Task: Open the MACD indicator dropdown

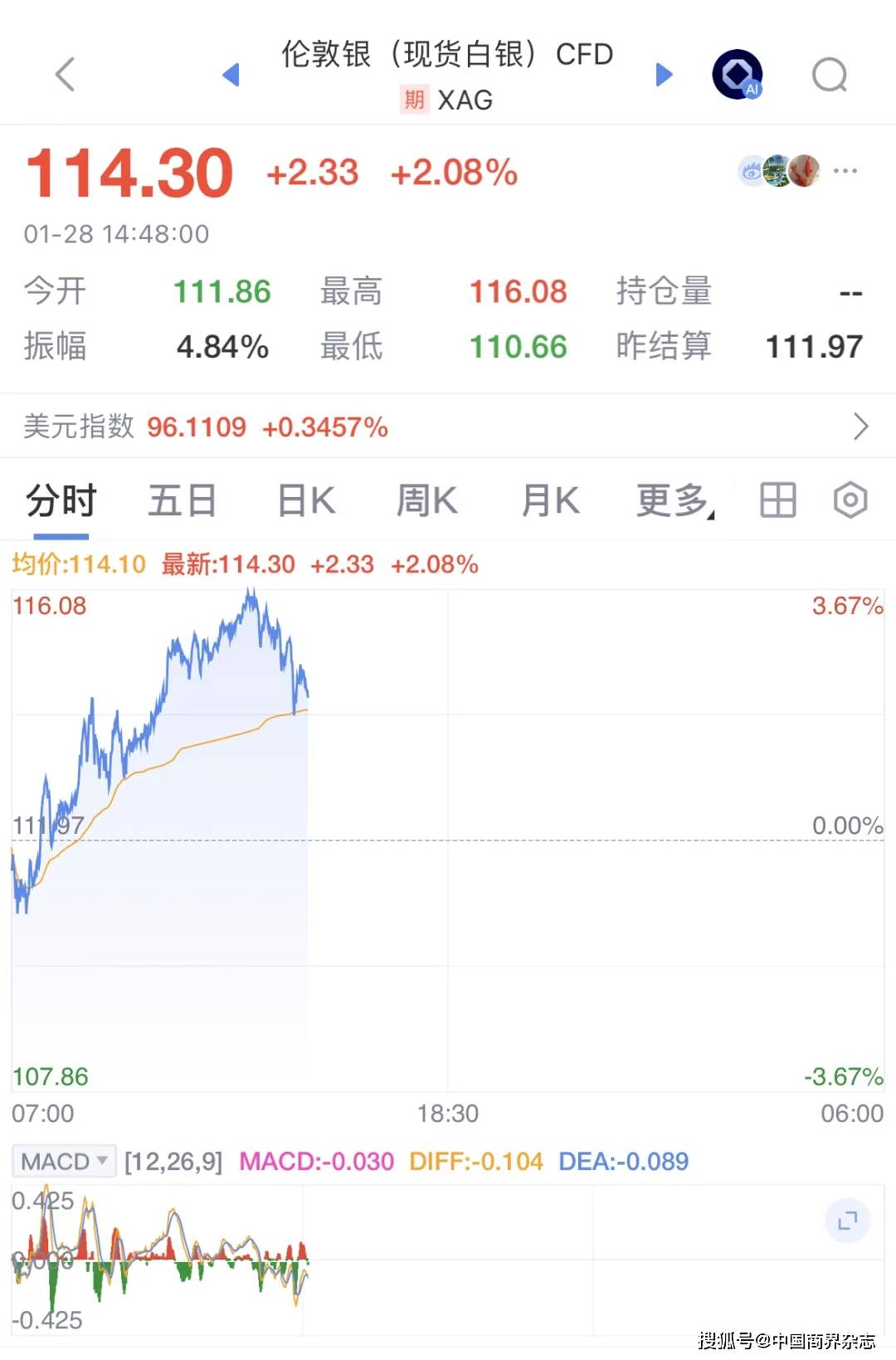Action: pos(65,1161)
